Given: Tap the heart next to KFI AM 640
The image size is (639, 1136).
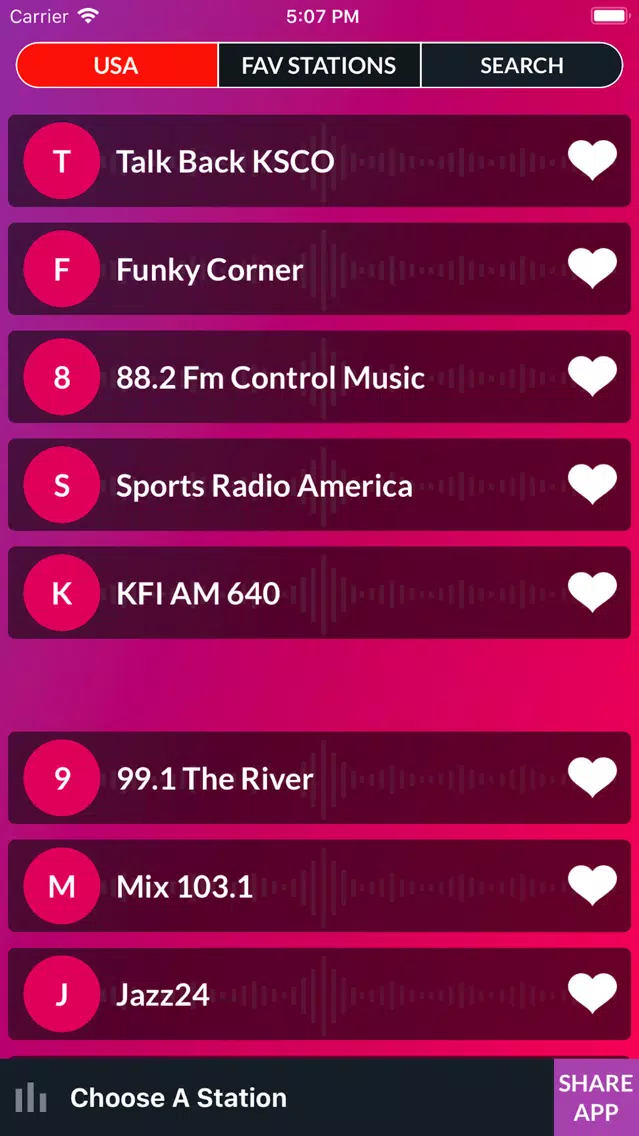Looking at the screenshot, I should coord(592,593).
